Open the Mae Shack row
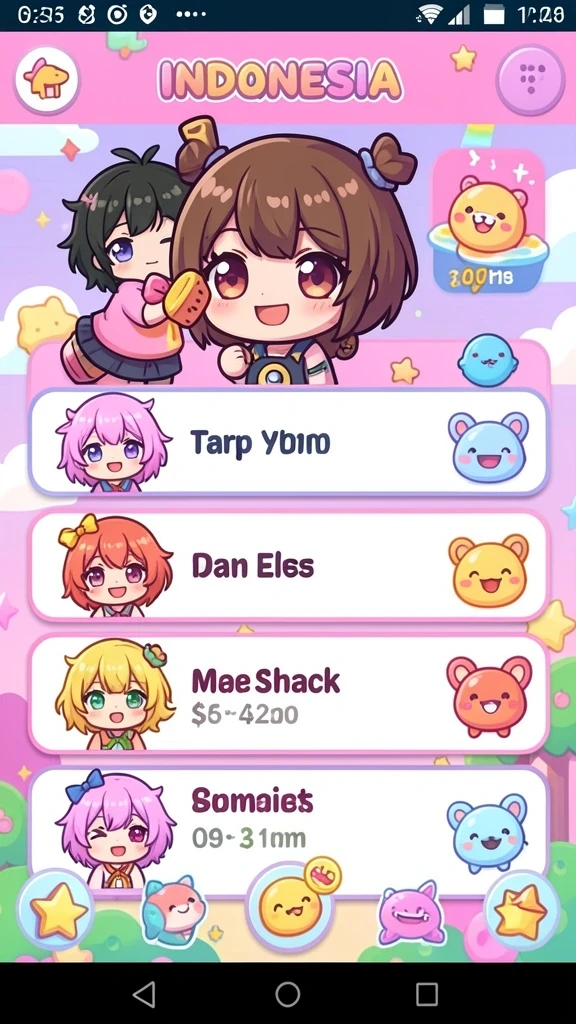The image size is (576, 1024). 288,694
